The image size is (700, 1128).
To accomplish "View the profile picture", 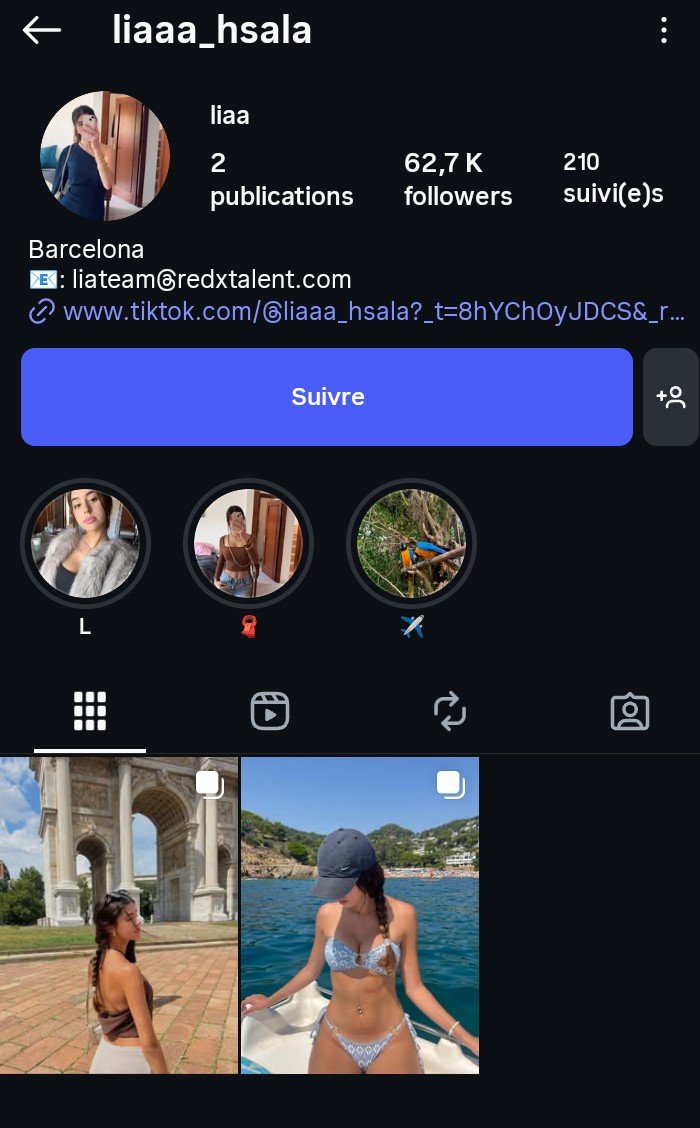I will [x=105, y=156].
